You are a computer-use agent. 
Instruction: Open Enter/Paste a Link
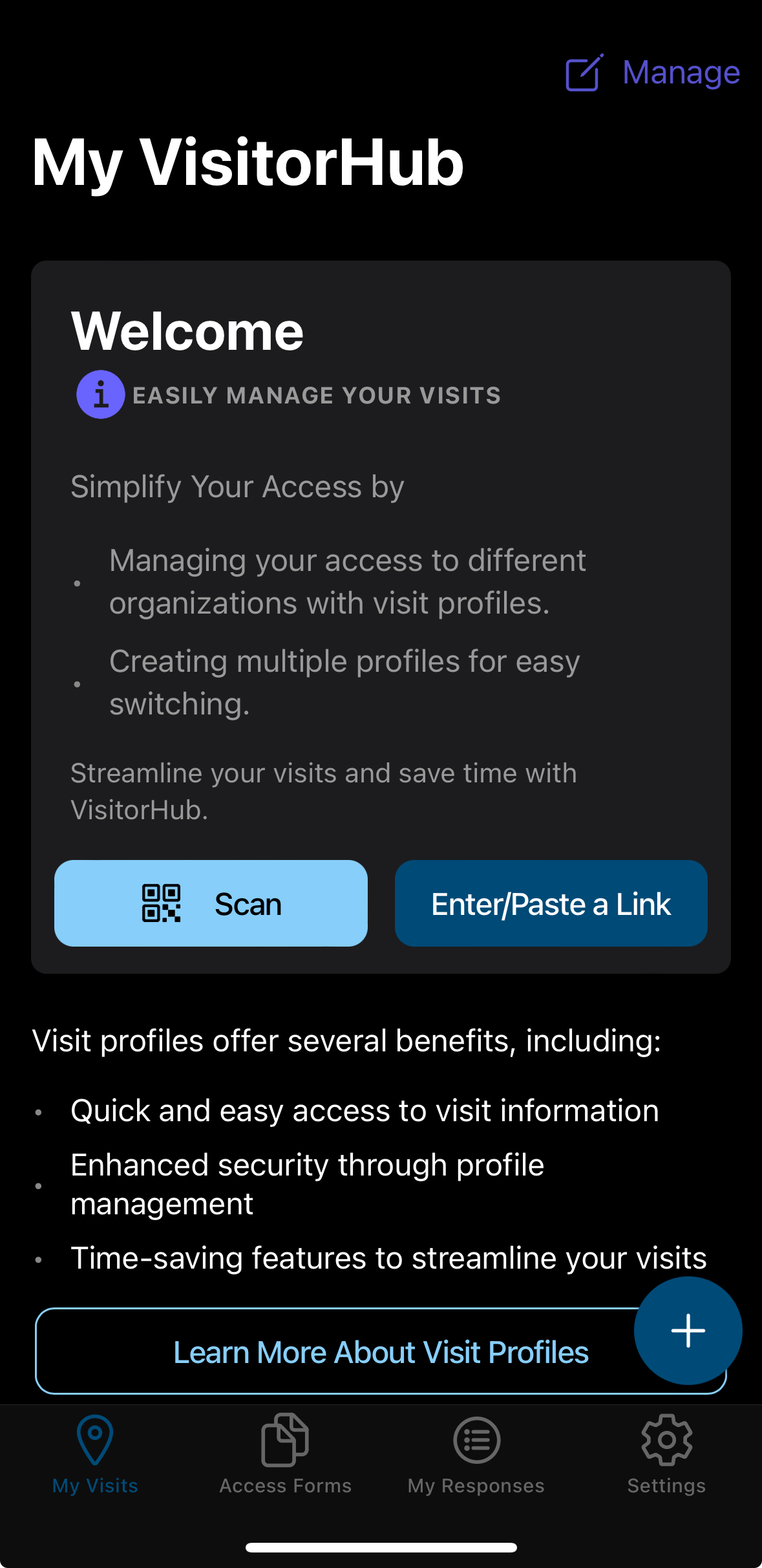[551, 903]
